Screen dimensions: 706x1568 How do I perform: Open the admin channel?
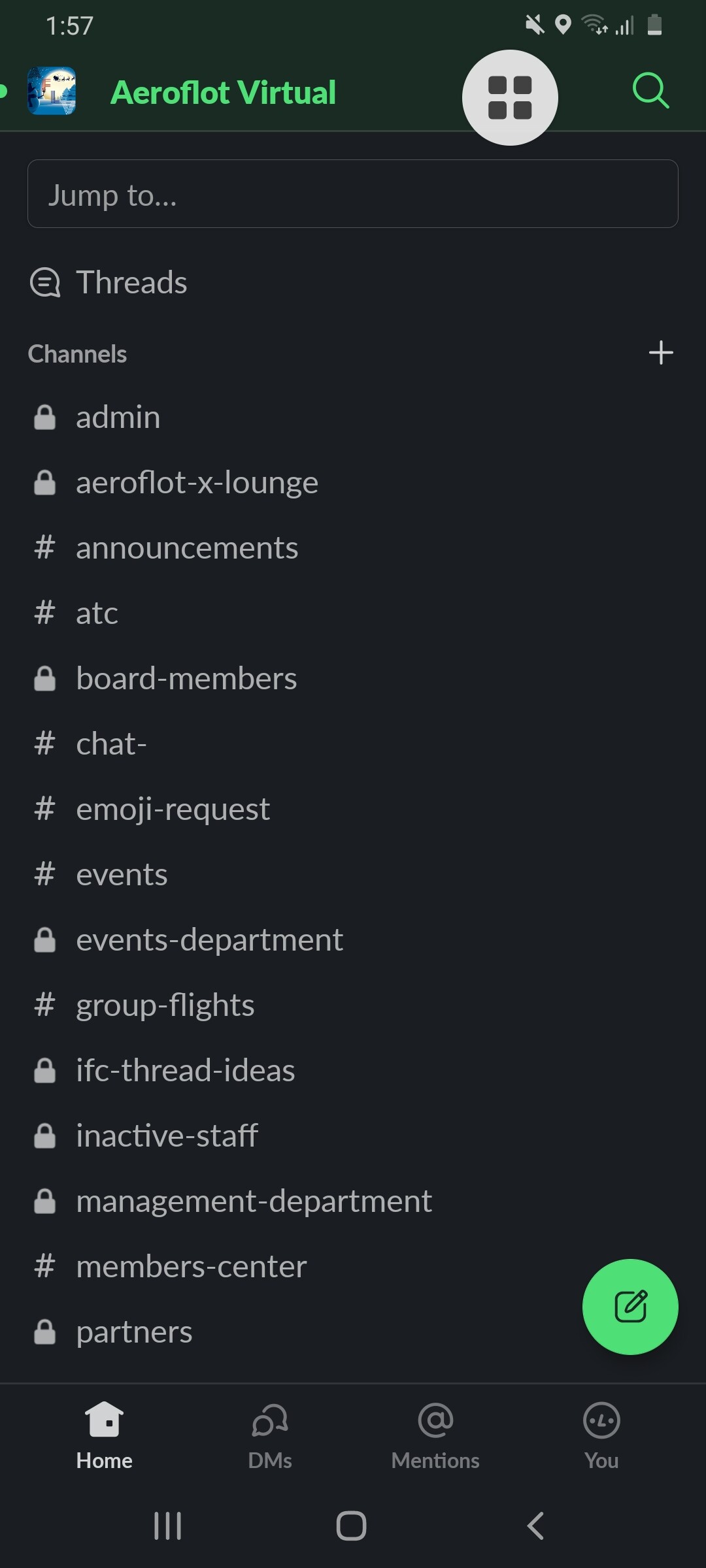(x=353, y=417)
